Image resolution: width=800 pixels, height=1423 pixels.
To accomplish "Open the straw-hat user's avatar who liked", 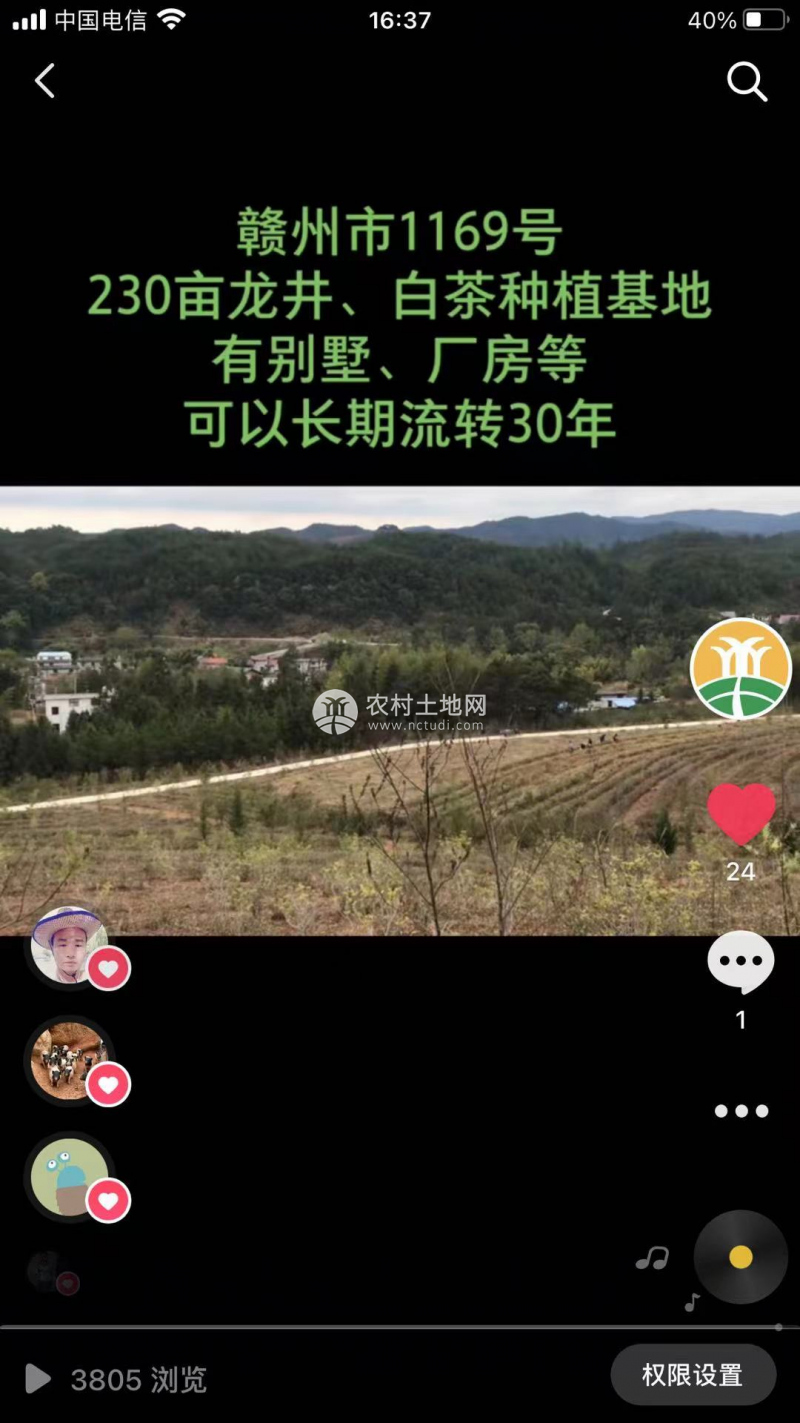I will tap(68, 946).
